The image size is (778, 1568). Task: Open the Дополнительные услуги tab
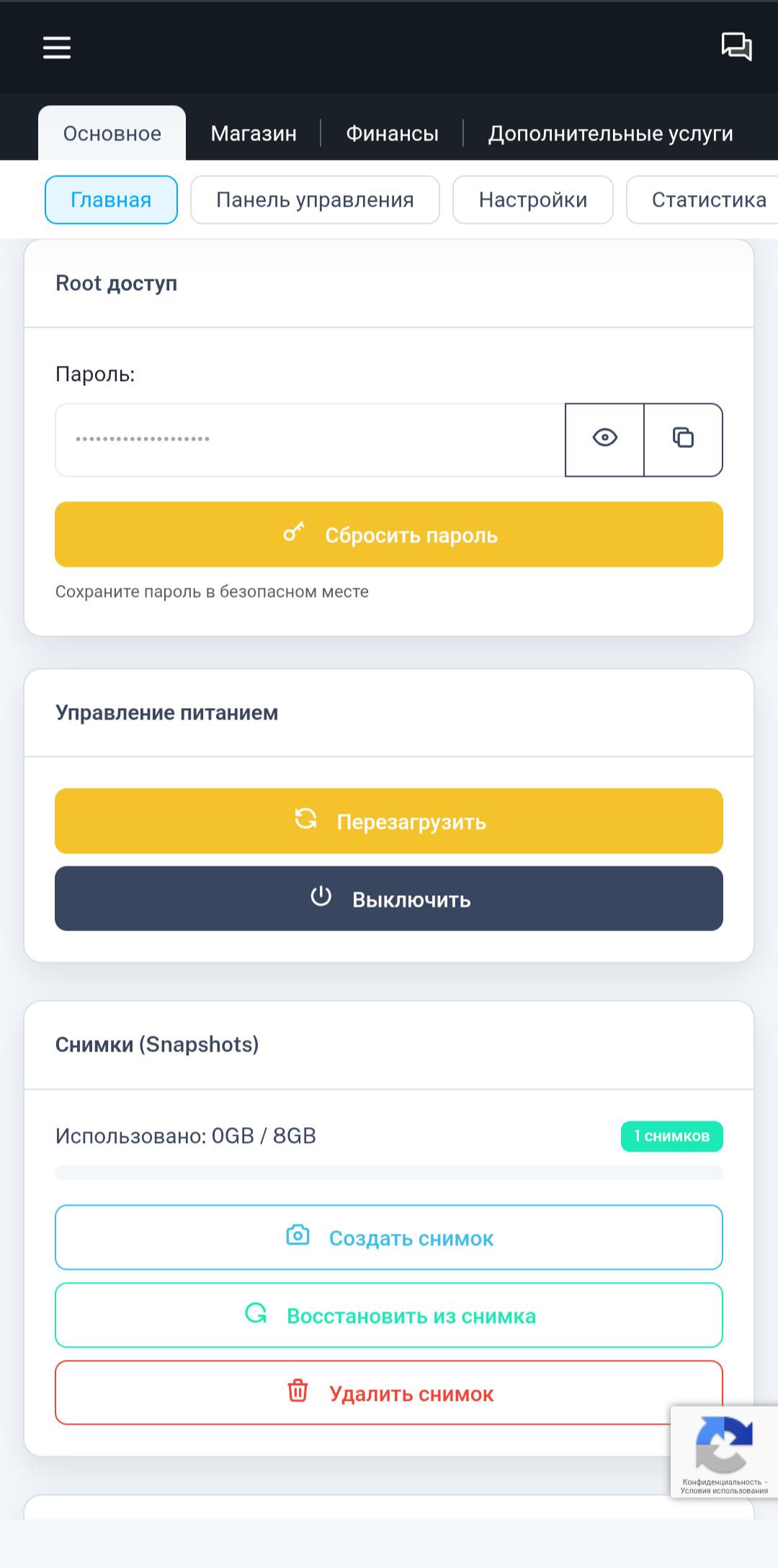tap(610, 134)
